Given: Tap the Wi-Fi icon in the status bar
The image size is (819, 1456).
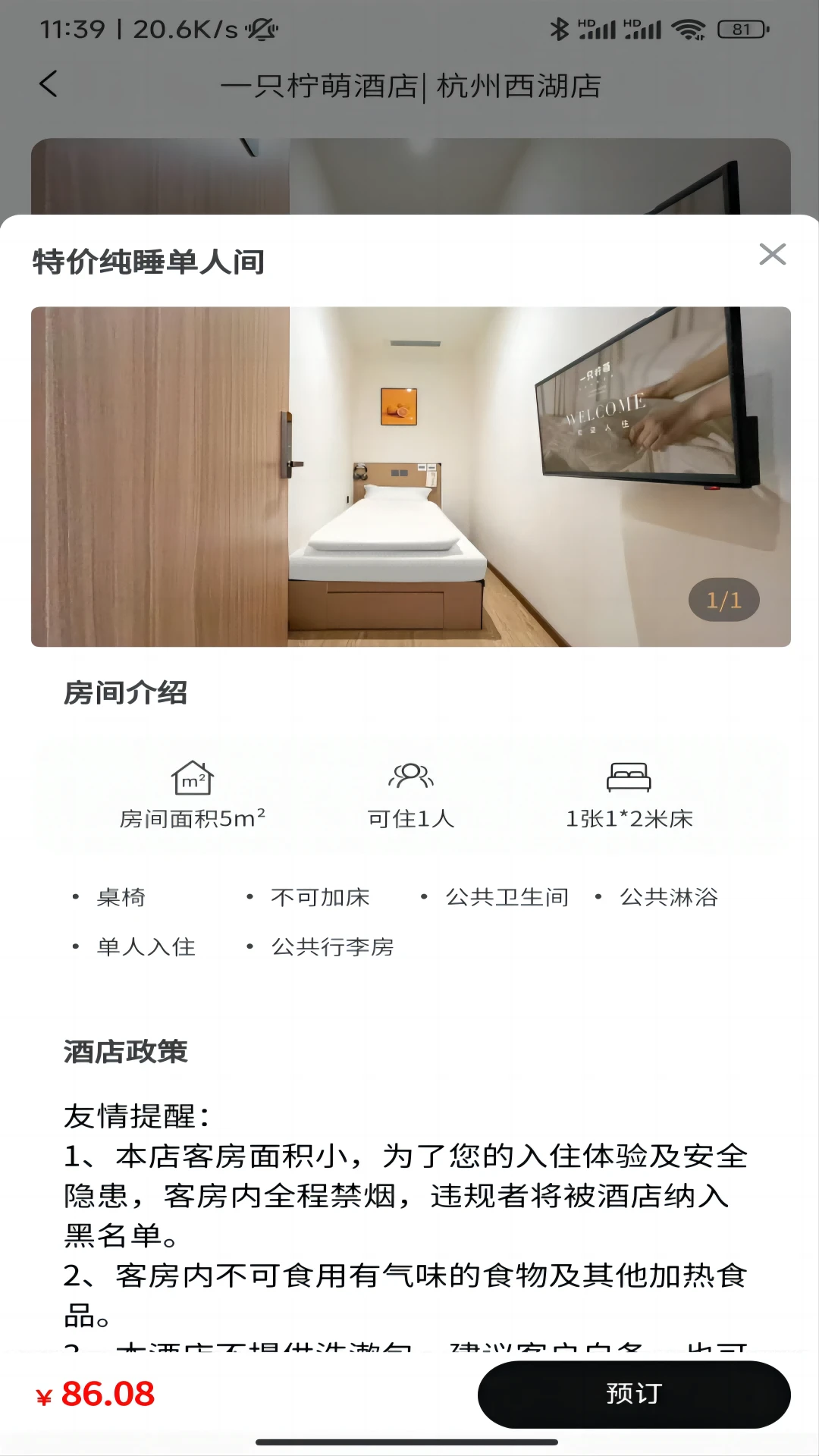Looking at the screenshot, I should coord(689,29).
